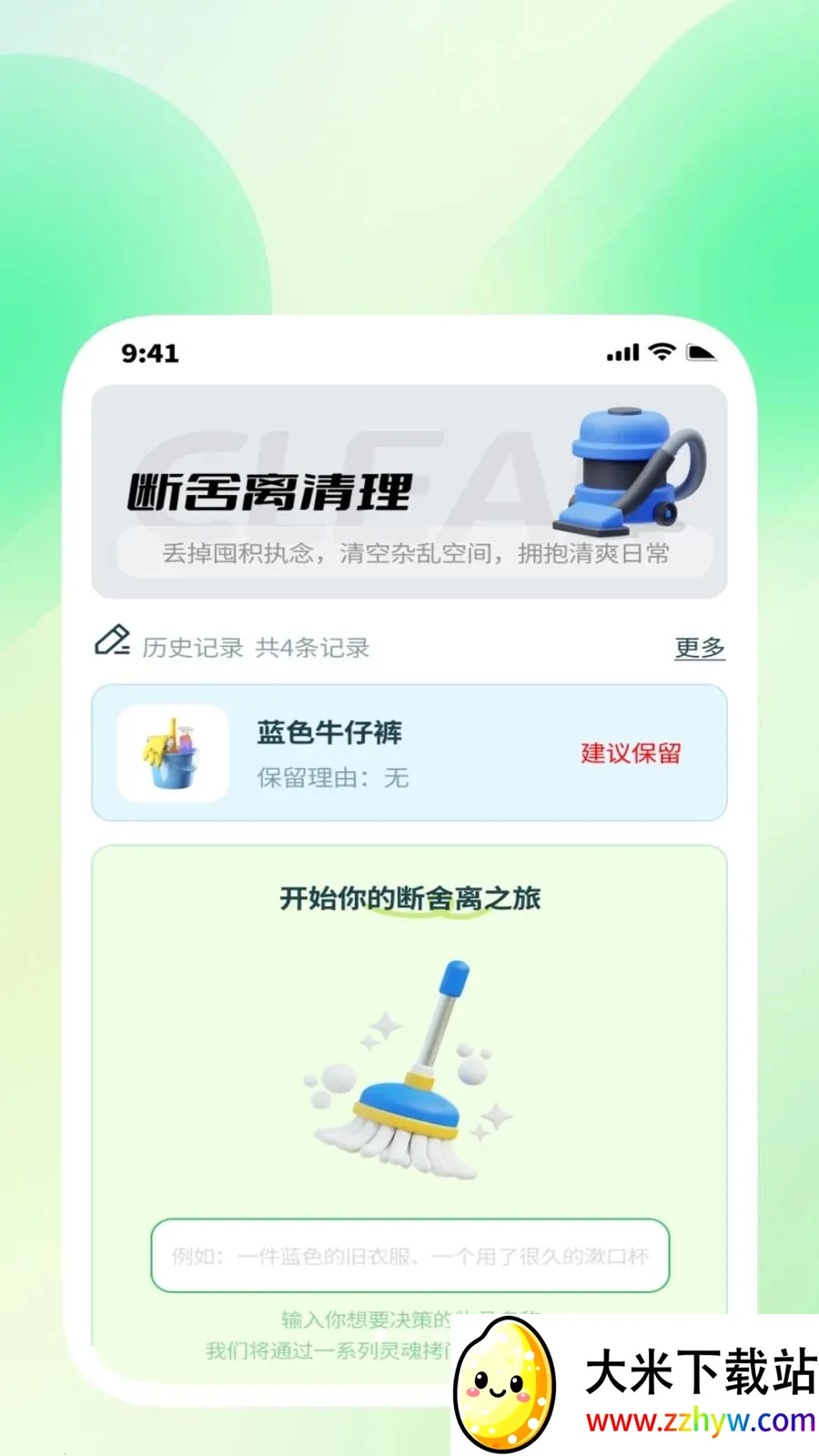Open the 更多 history list
Viewport: 819px width, 1456px height.
pos(699,646)
